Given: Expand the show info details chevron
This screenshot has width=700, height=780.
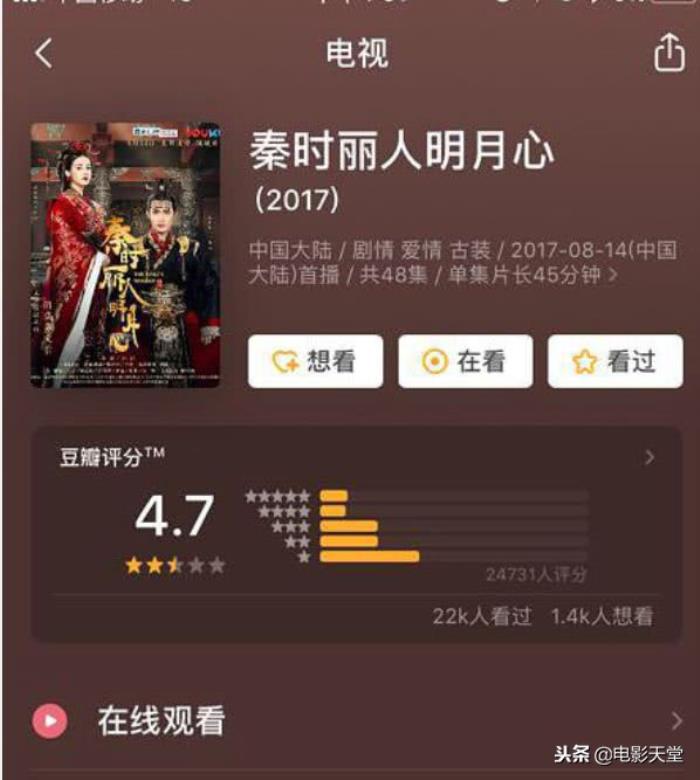Looking at the screenshot, I should pos(613,274).
